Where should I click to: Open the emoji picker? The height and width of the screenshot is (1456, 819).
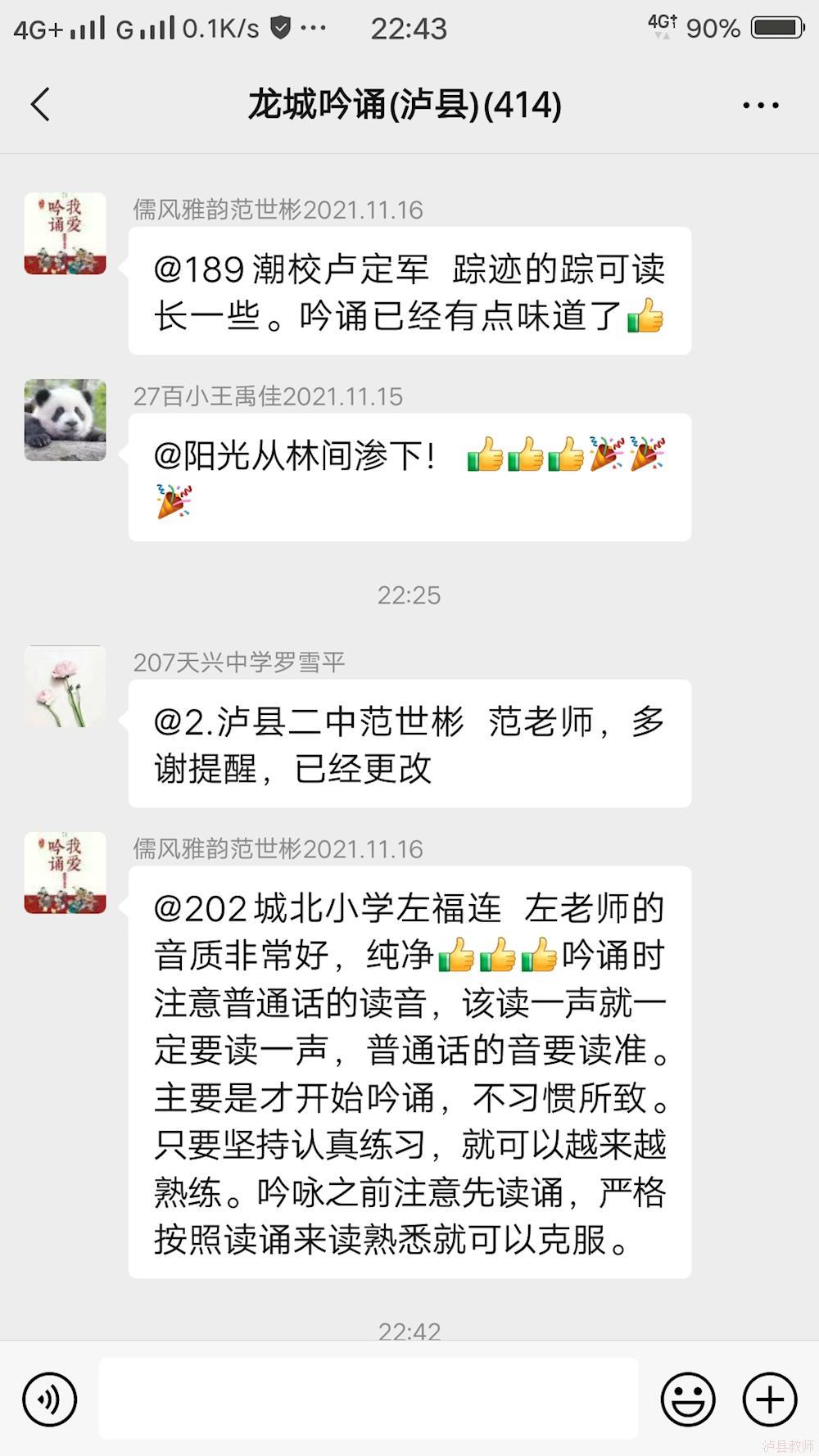click(x=688, y=1399)
